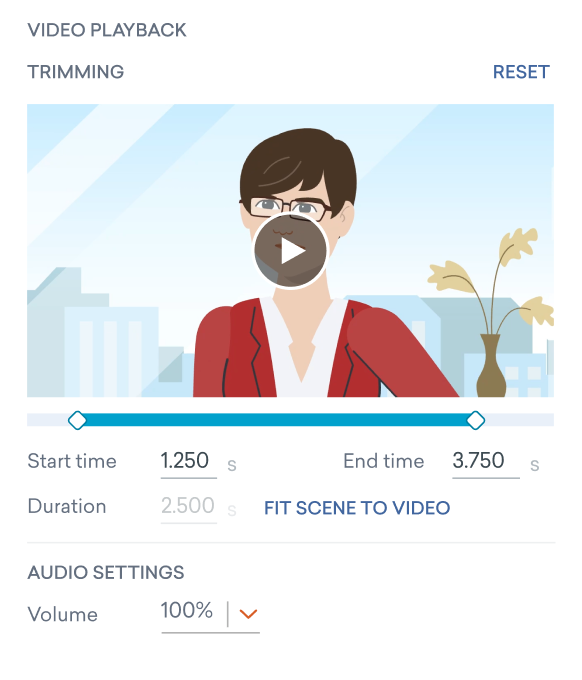The width and height of the screenshot is (582, 680).
Task: Edit the End time field
Action: pos(485,462)
